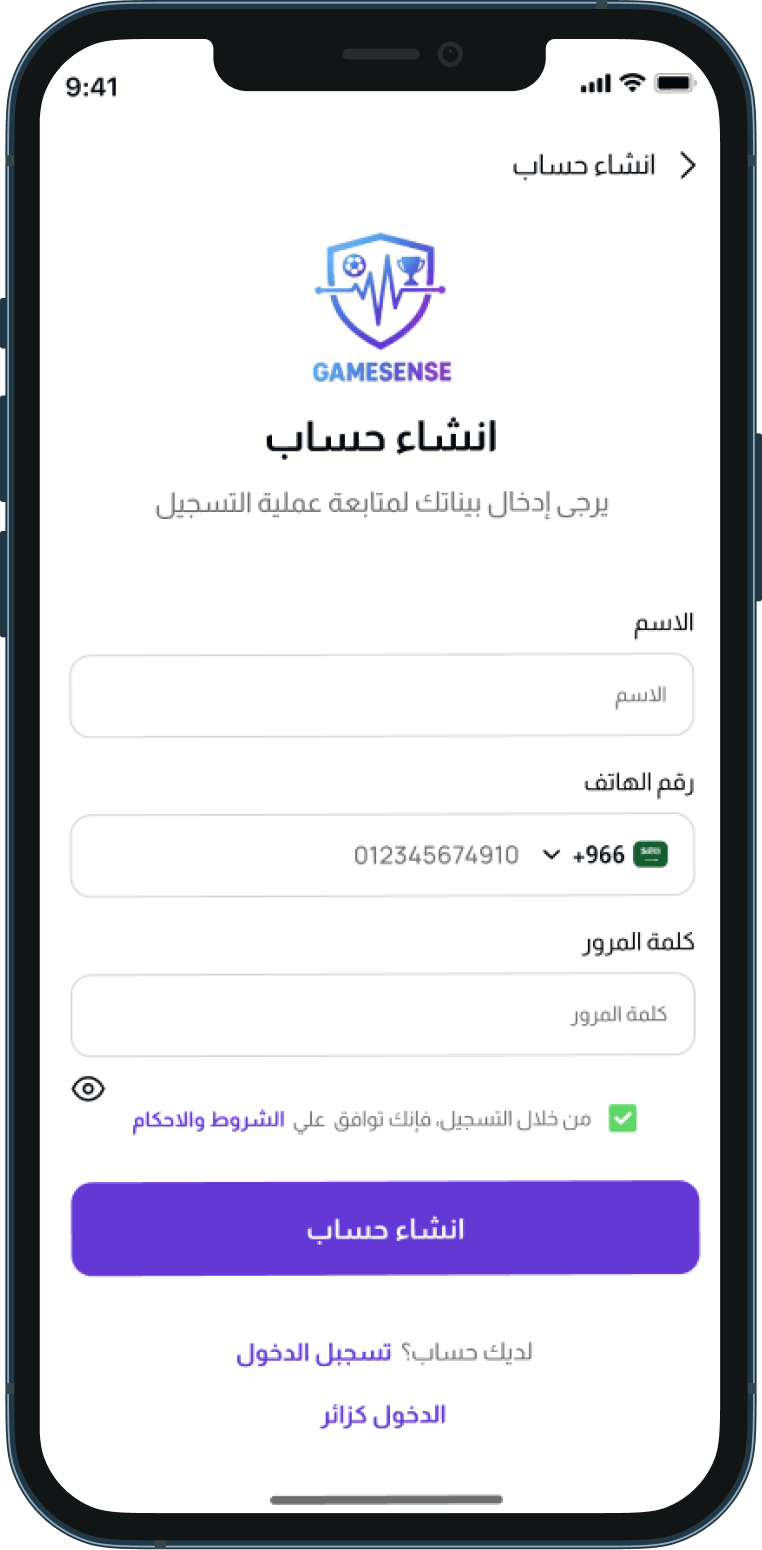Uncheck the terms agreement checkbox
Image resolution: width=762 pixels, height=1550 pixels.
tap(623, 1119)
